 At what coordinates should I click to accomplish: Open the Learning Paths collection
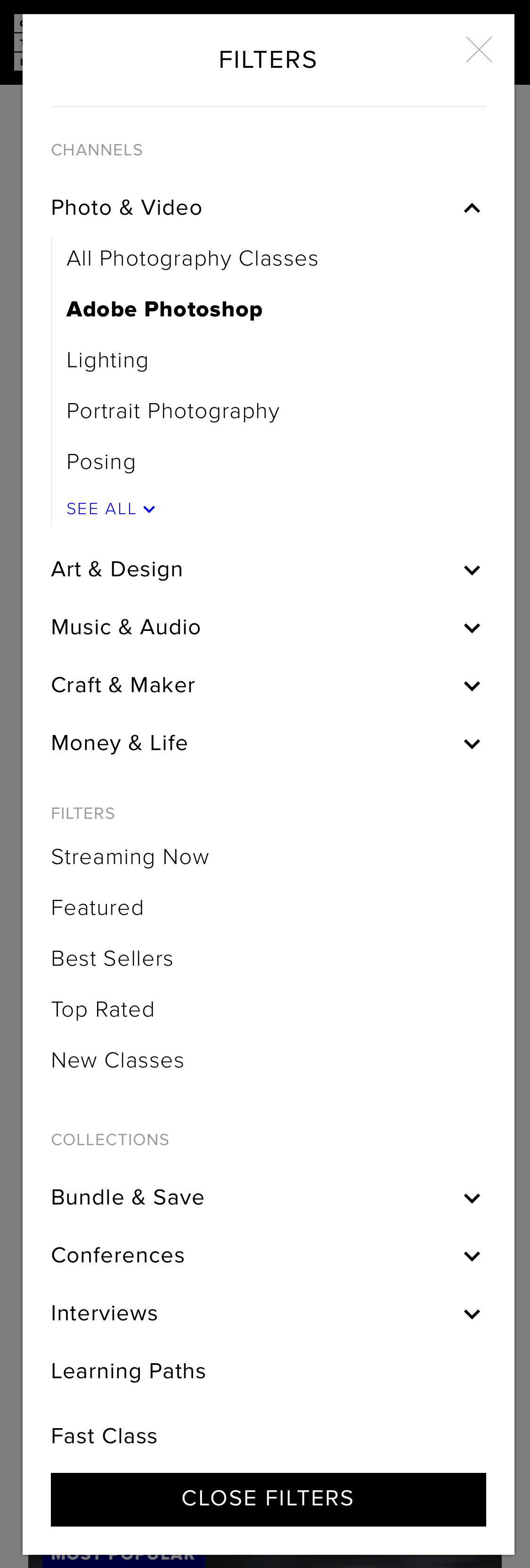[x=128, y=1371]
